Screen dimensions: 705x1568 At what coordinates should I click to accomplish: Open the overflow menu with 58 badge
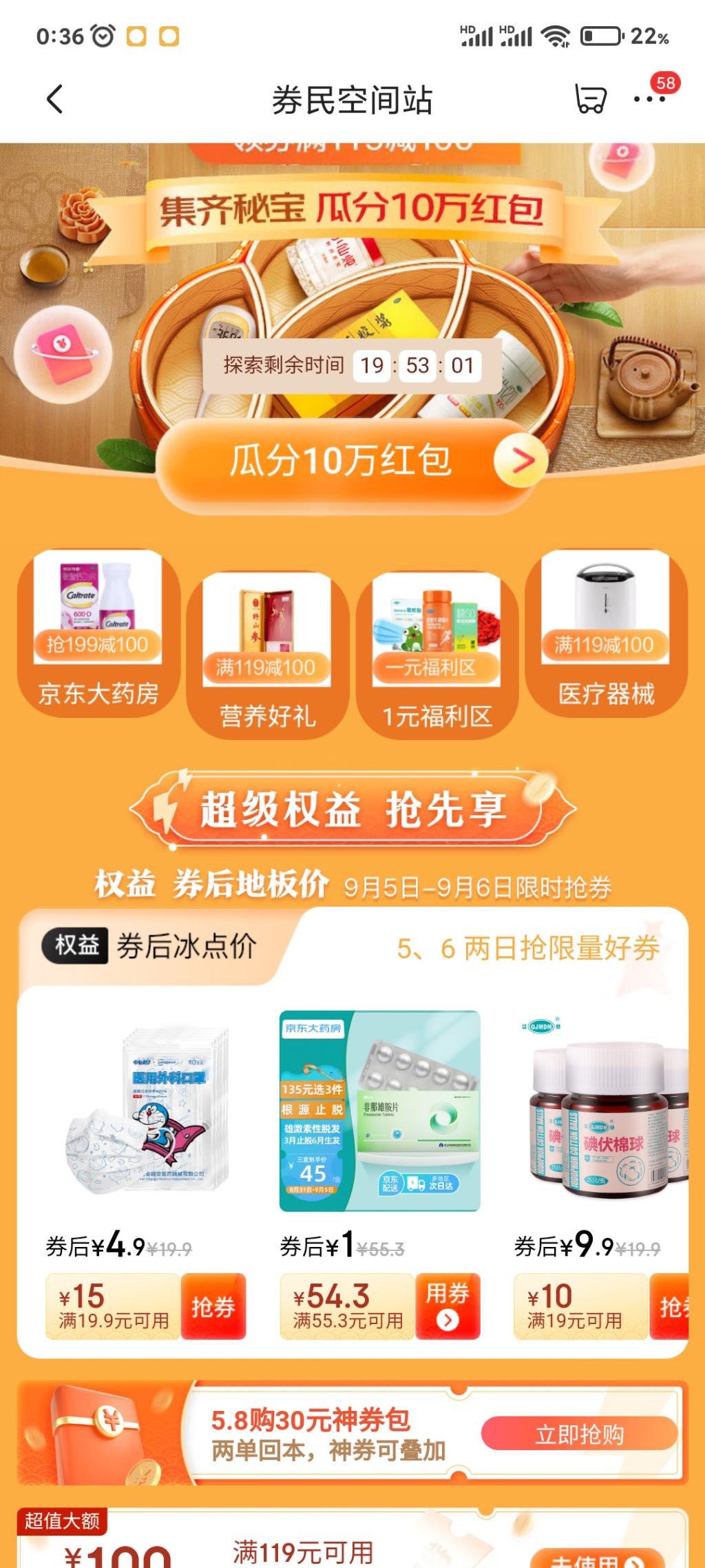650,99
